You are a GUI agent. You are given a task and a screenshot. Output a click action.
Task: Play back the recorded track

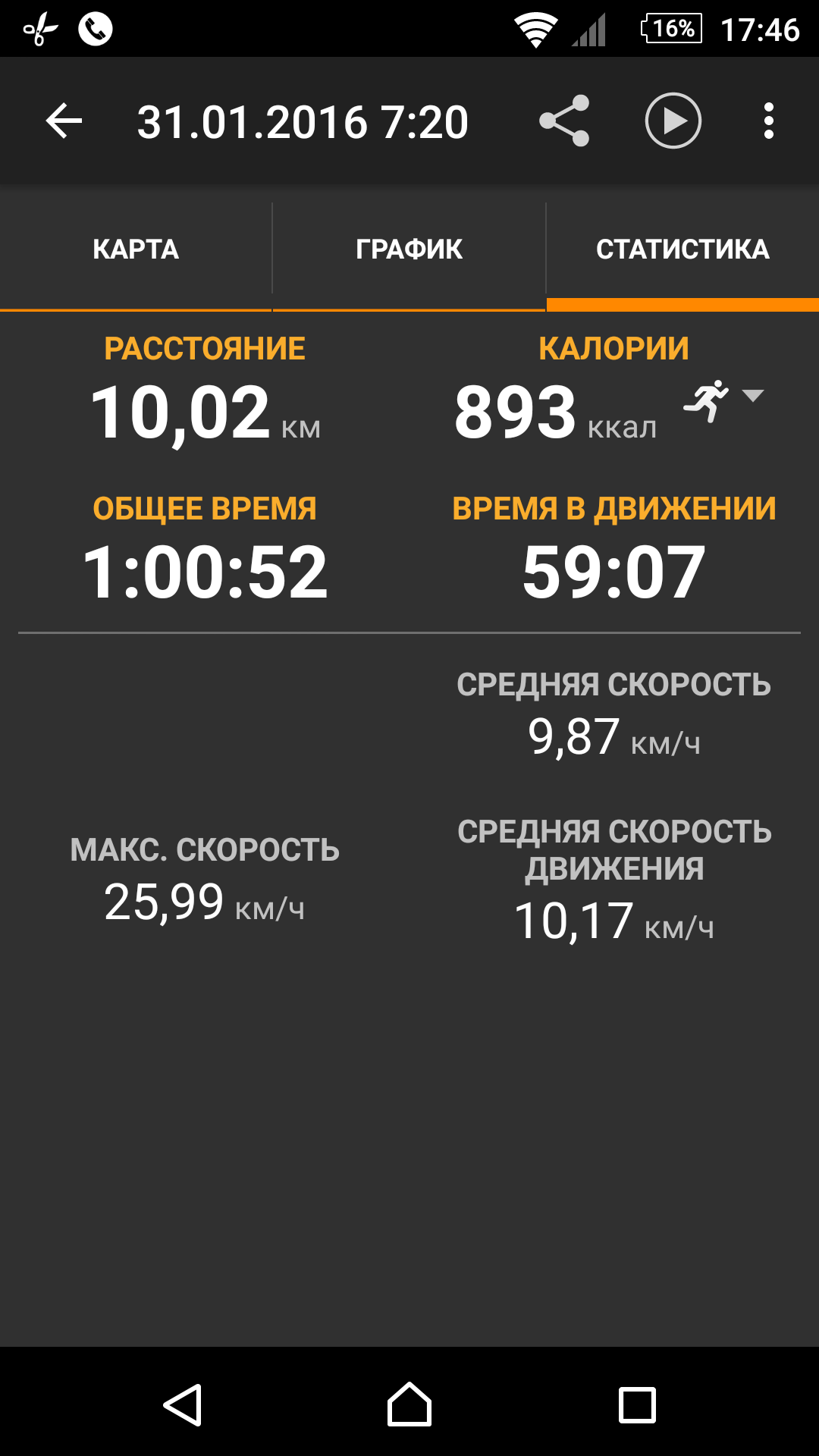[x=673, y=121]
